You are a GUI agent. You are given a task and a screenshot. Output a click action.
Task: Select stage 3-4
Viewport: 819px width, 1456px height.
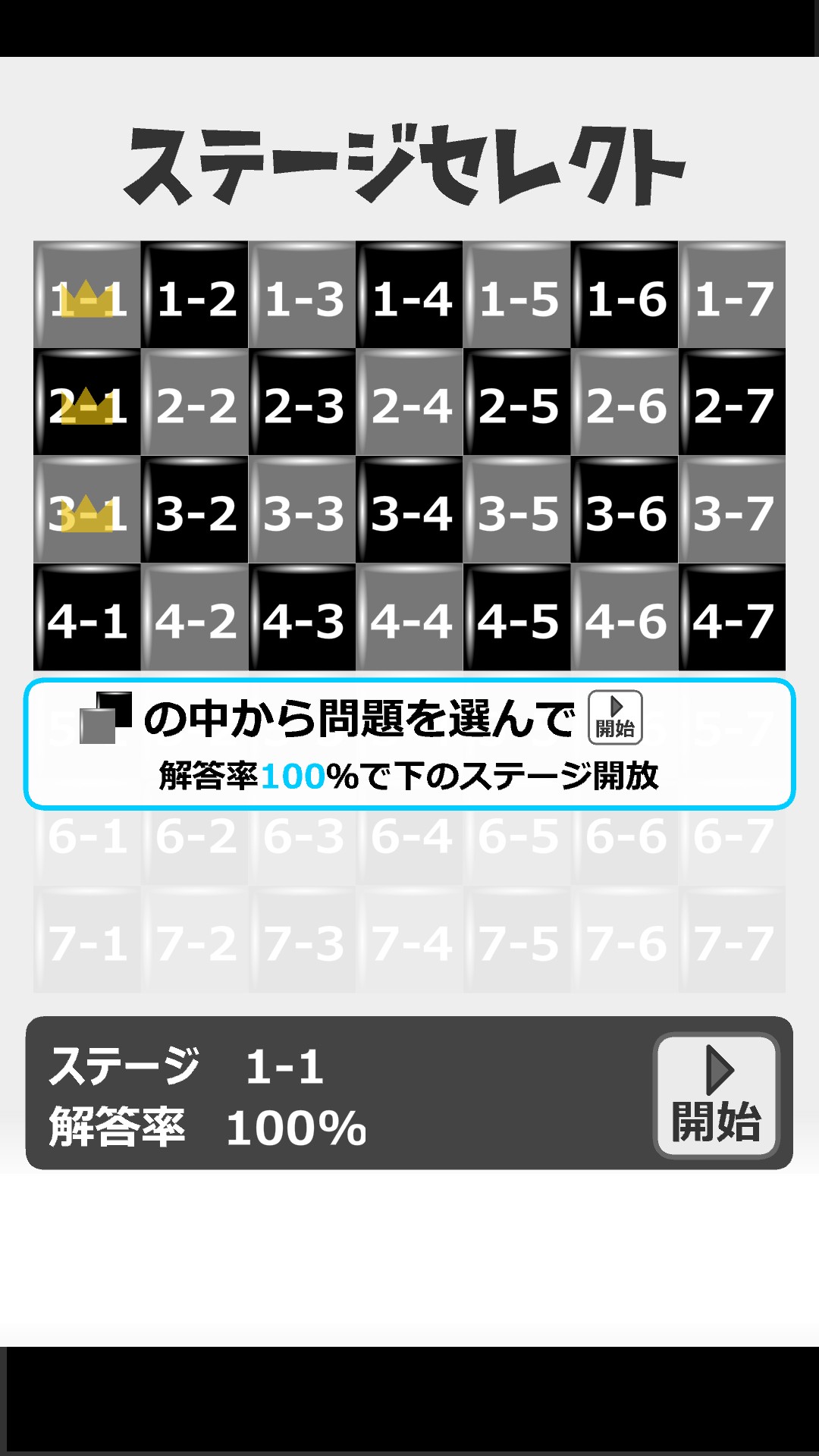(x=409, y=510)
